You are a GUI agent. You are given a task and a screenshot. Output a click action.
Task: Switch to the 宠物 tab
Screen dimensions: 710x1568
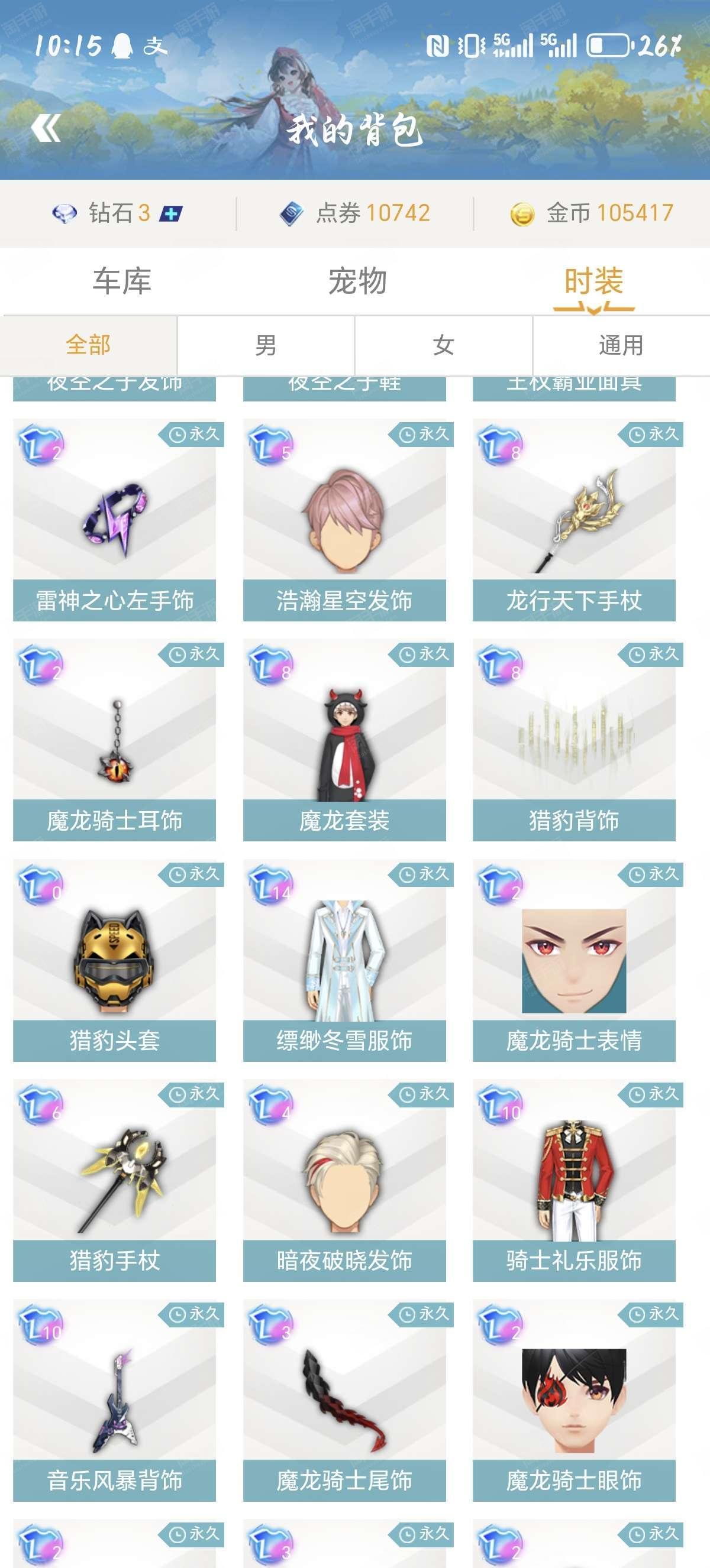(357, 281)
